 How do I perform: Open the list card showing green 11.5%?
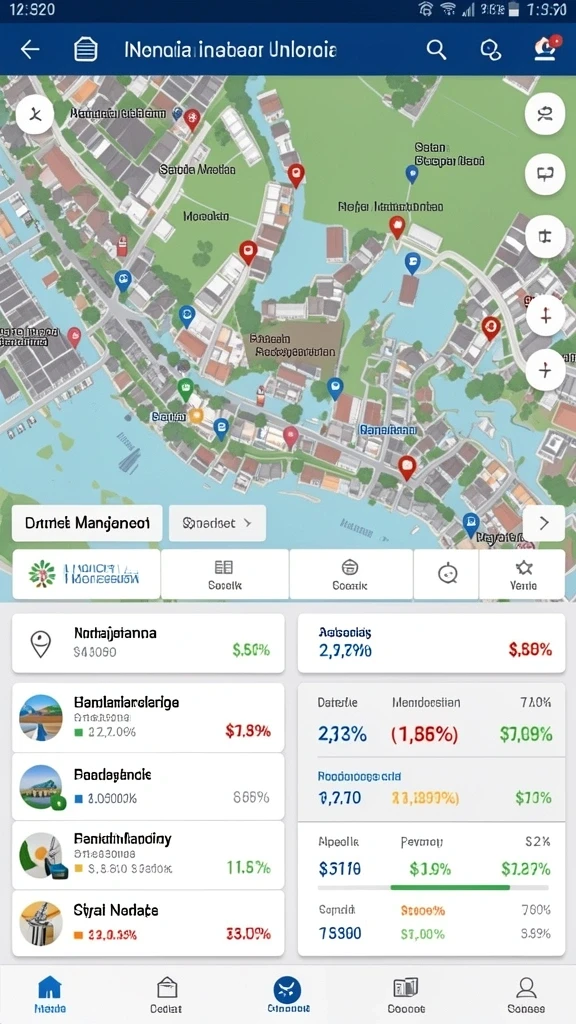pos(148,854)
